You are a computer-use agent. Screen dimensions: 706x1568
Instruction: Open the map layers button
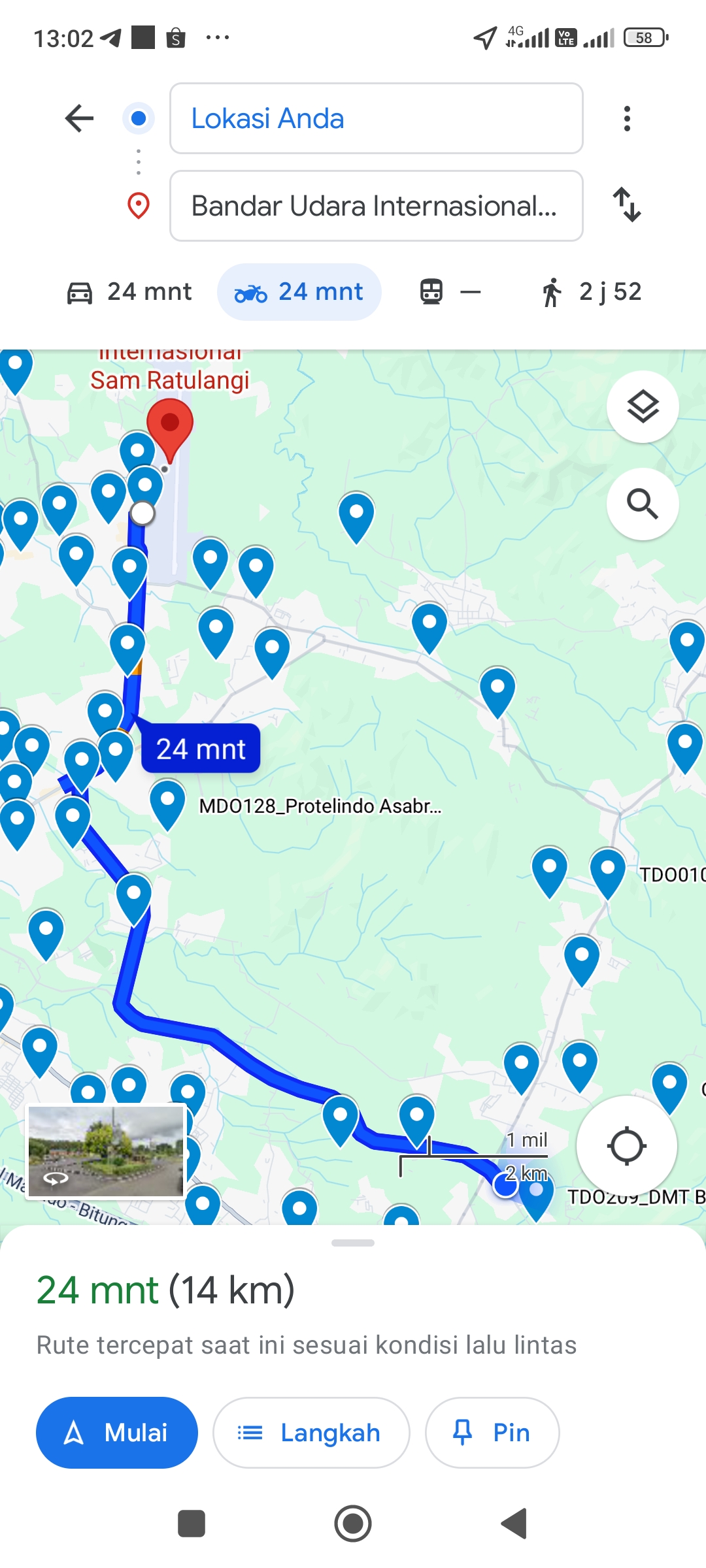coord(643,406)
